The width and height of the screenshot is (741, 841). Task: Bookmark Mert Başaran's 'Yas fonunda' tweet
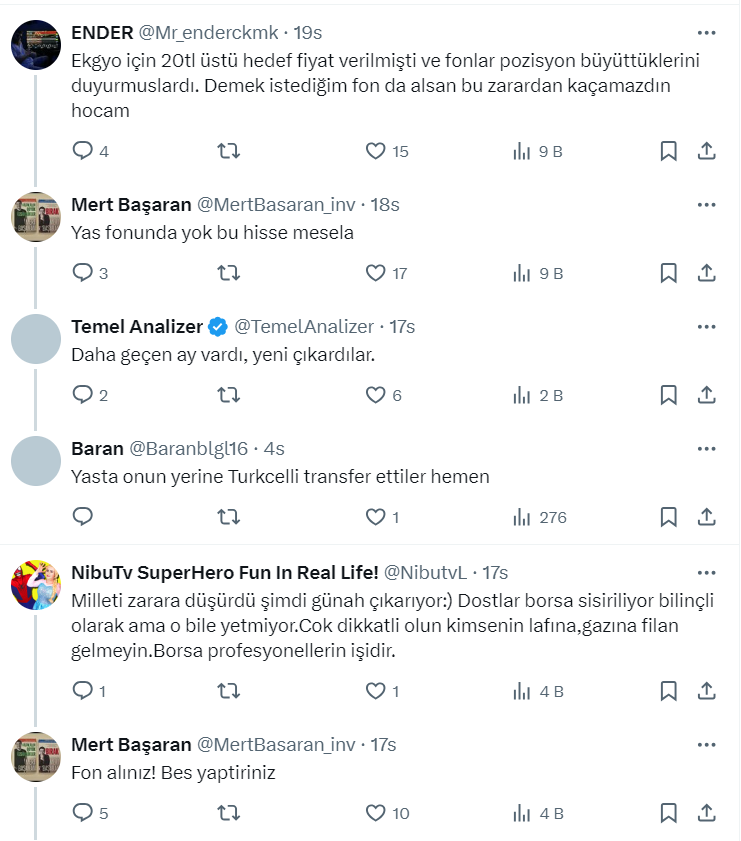668,273
